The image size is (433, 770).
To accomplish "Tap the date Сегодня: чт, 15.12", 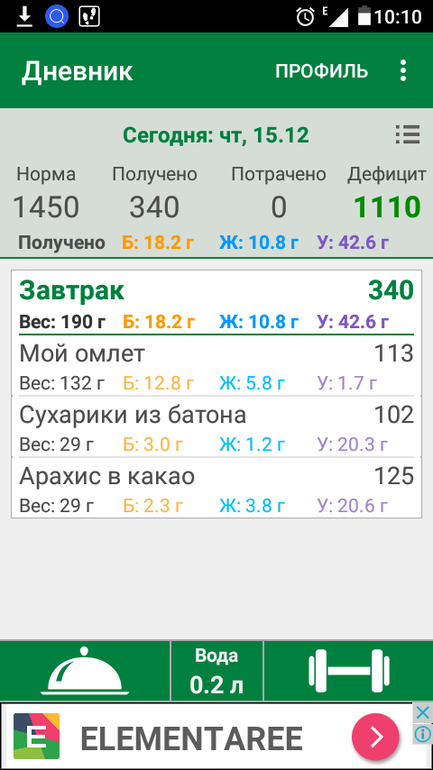I will click(x=216, y=135).
